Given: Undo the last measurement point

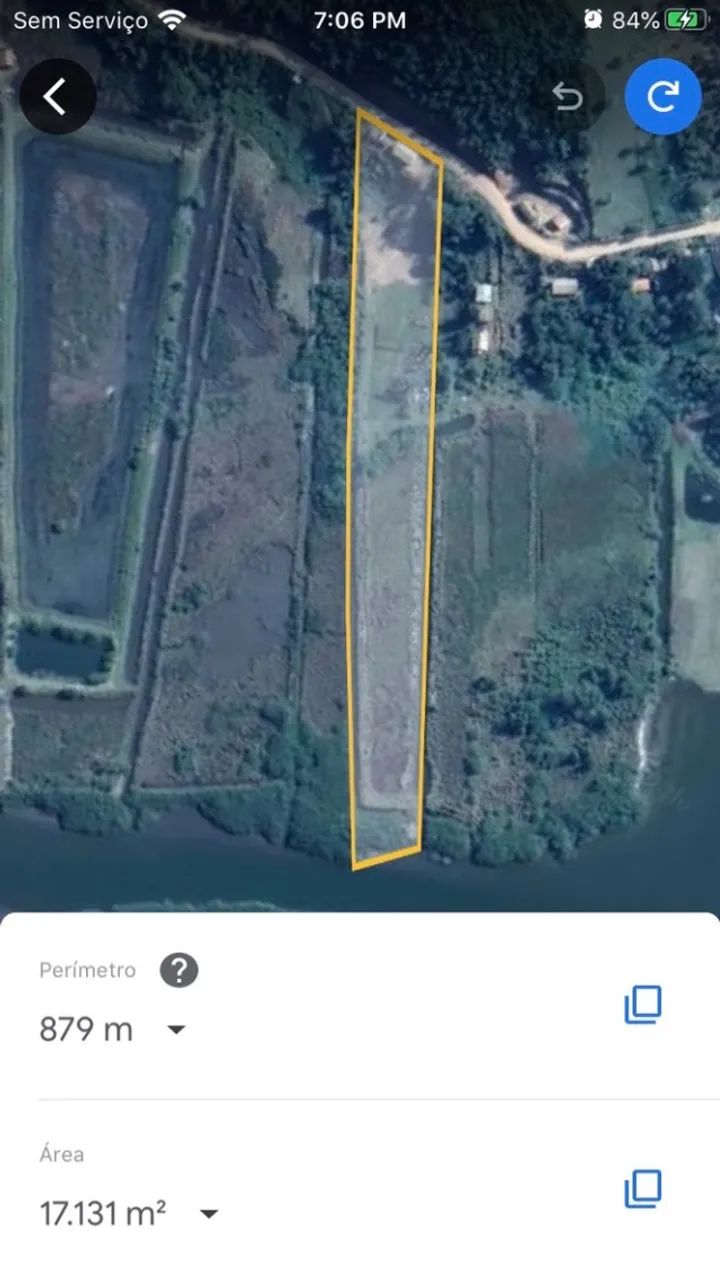Looking at the screenshot, I should [x=568, y=97].
